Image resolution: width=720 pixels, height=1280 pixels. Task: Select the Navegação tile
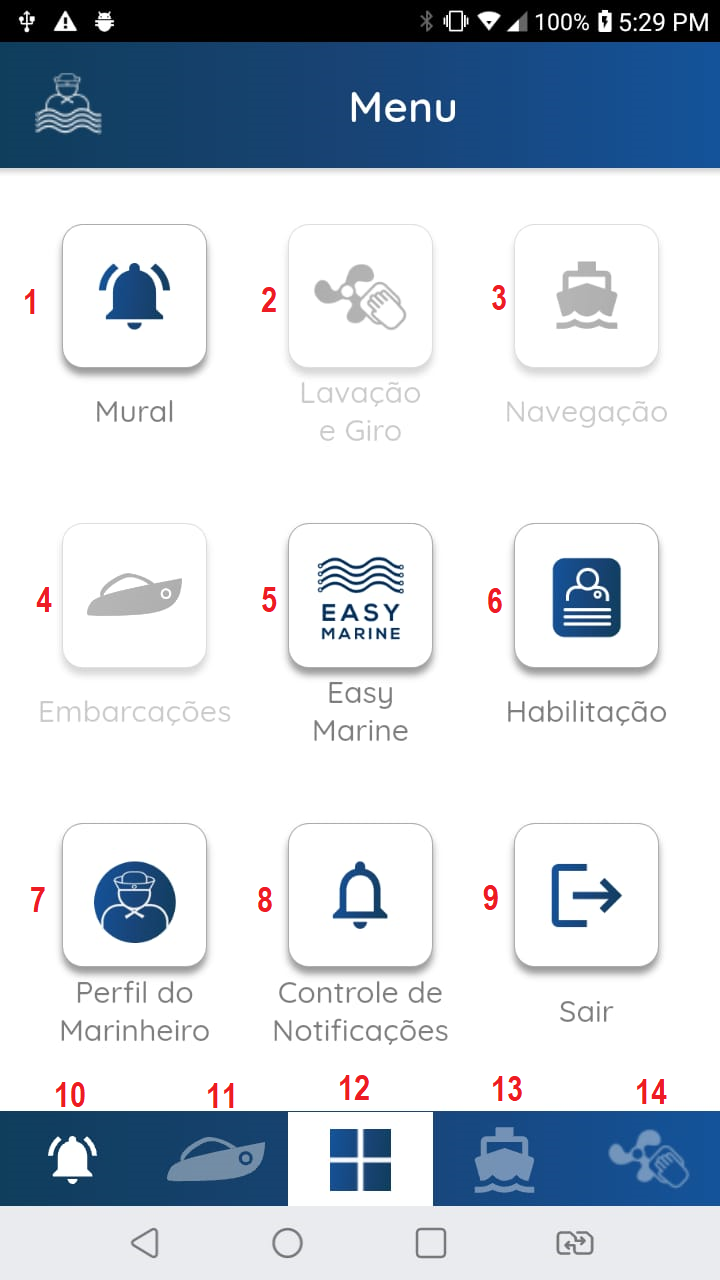tap(586, 296)
